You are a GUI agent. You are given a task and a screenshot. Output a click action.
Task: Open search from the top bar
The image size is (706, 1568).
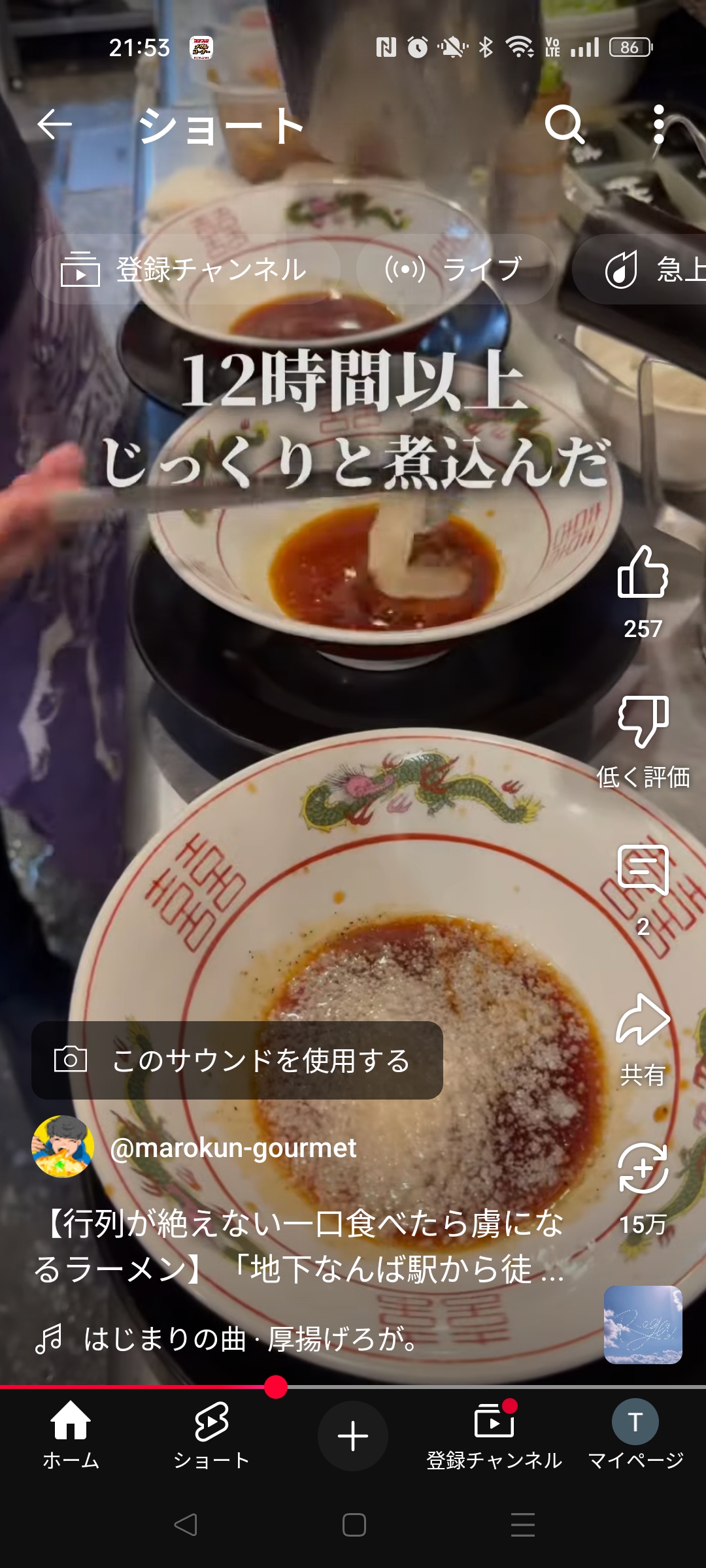(x=564, y=124)
